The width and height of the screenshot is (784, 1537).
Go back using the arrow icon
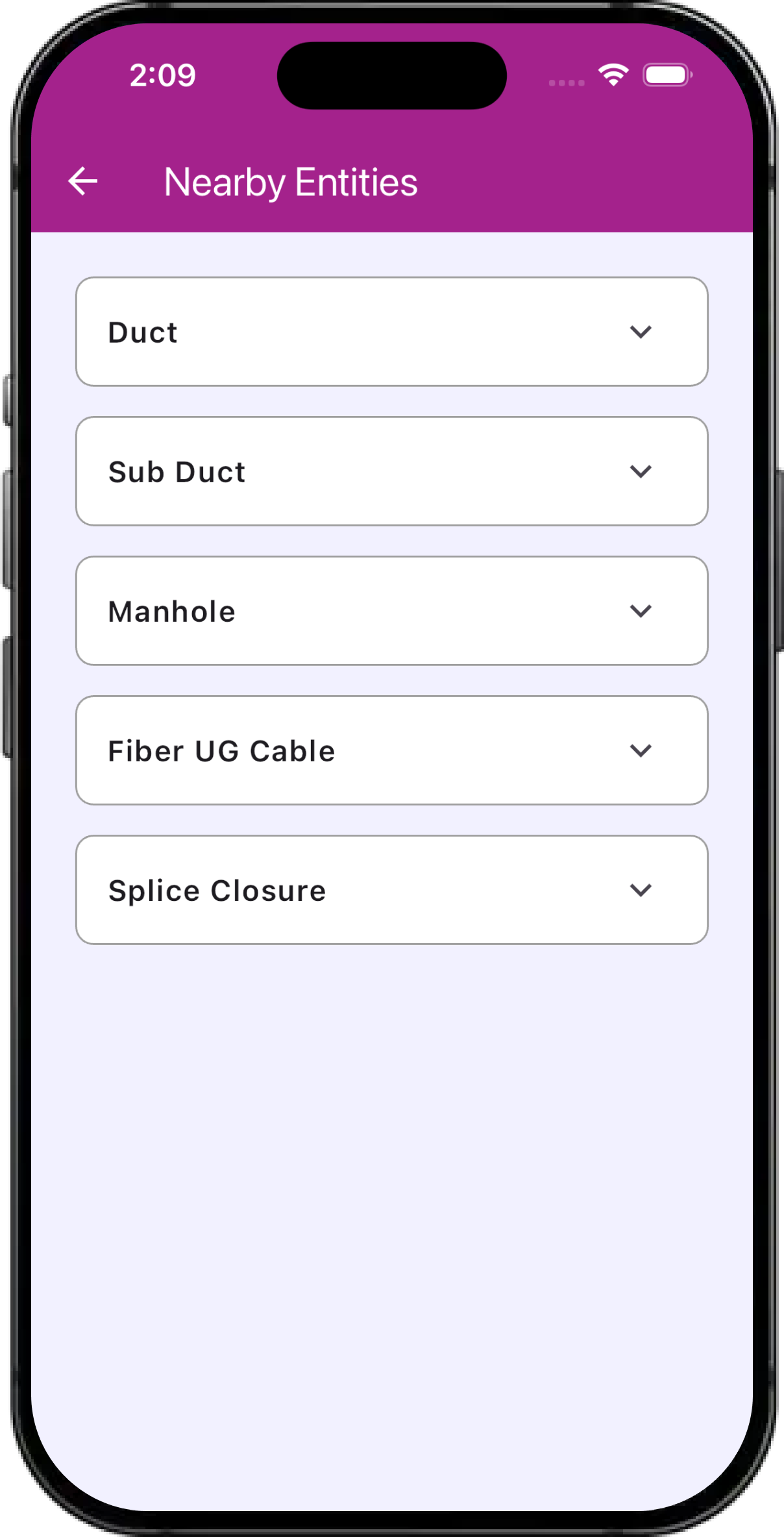coord(82,181)
